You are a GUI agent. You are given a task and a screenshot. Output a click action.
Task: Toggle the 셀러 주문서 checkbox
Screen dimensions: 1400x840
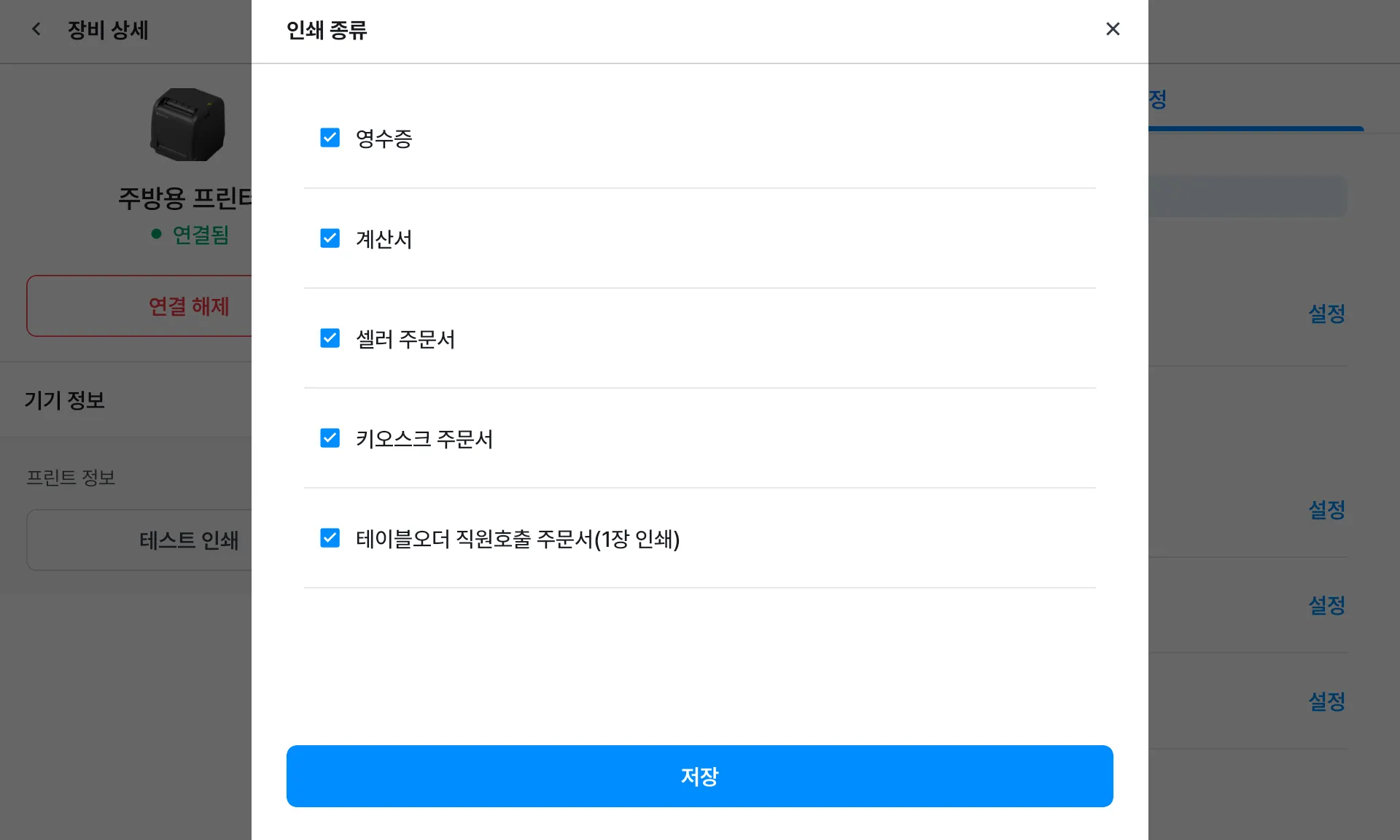(330, 338)
